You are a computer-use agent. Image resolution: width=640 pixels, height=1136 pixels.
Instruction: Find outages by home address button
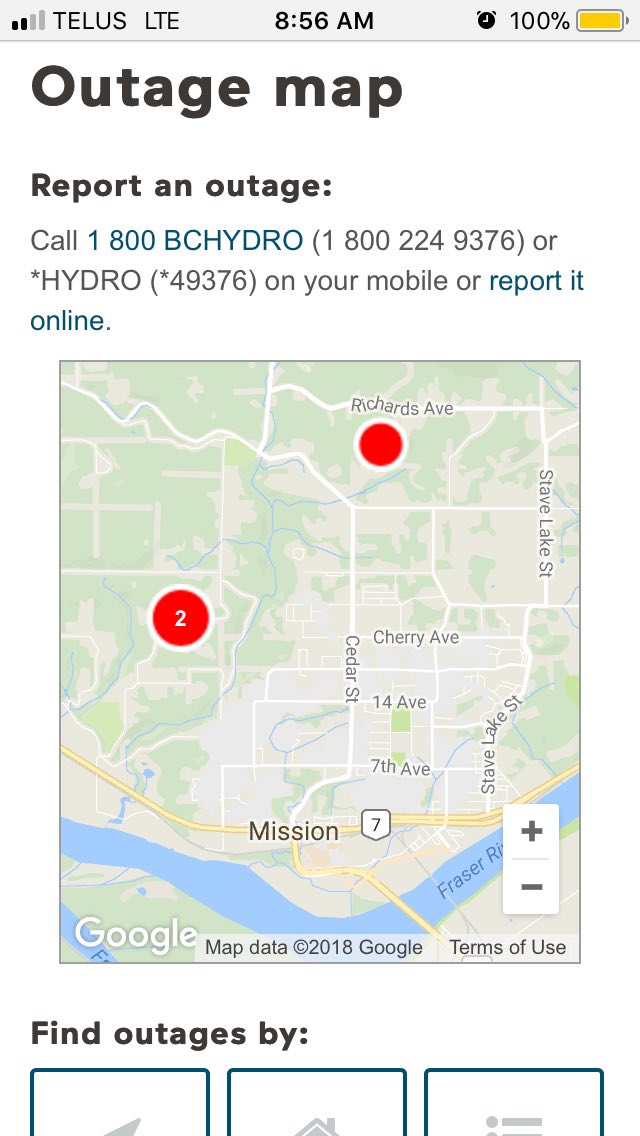[x=317, y=1102]
